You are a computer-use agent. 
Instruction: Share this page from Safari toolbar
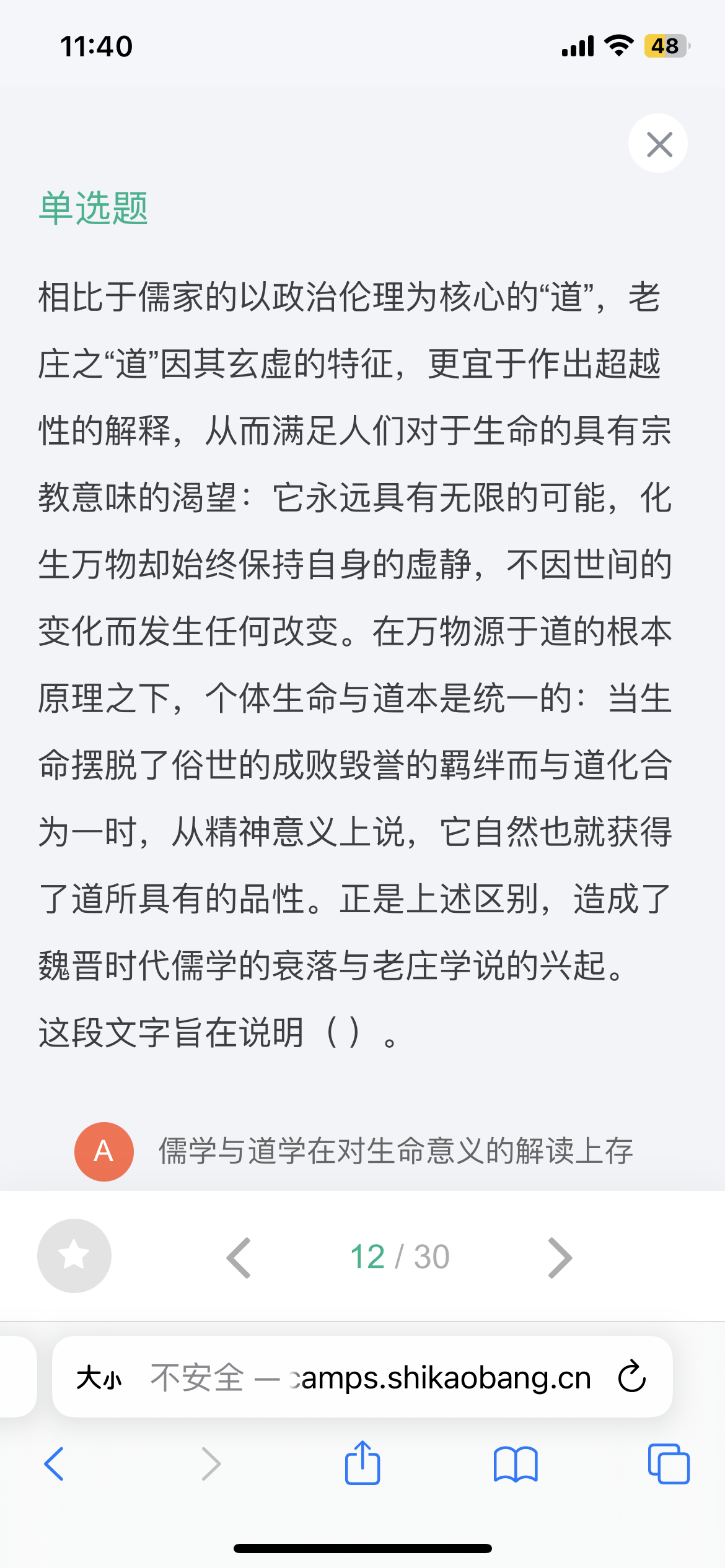point(362,1463)
